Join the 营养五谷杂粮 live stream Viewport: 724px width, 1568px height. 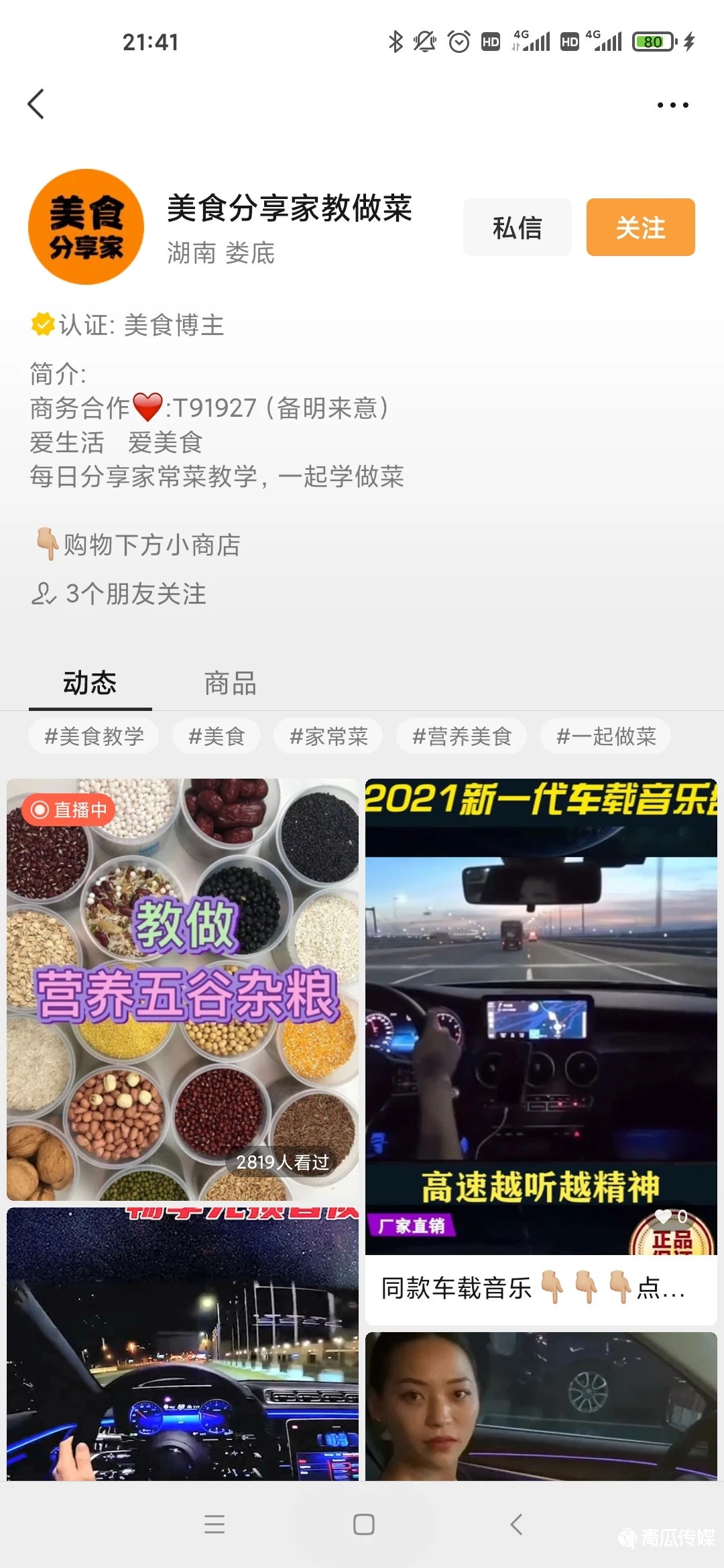tap(182, 988)
